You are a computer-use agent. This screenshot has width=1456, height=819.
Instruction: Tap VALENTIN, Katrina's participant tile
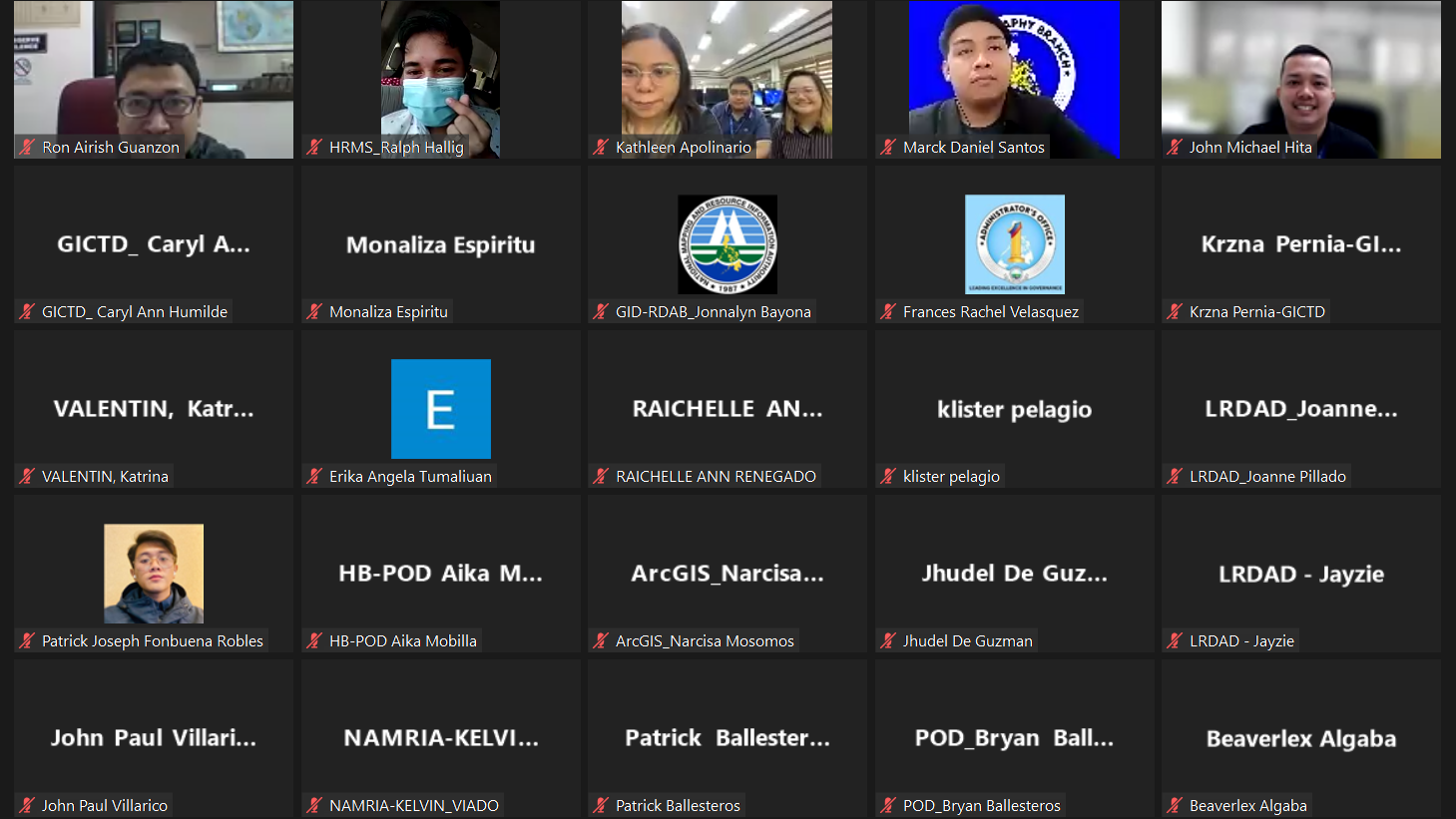pyautogui.click(x=154, y=409)
